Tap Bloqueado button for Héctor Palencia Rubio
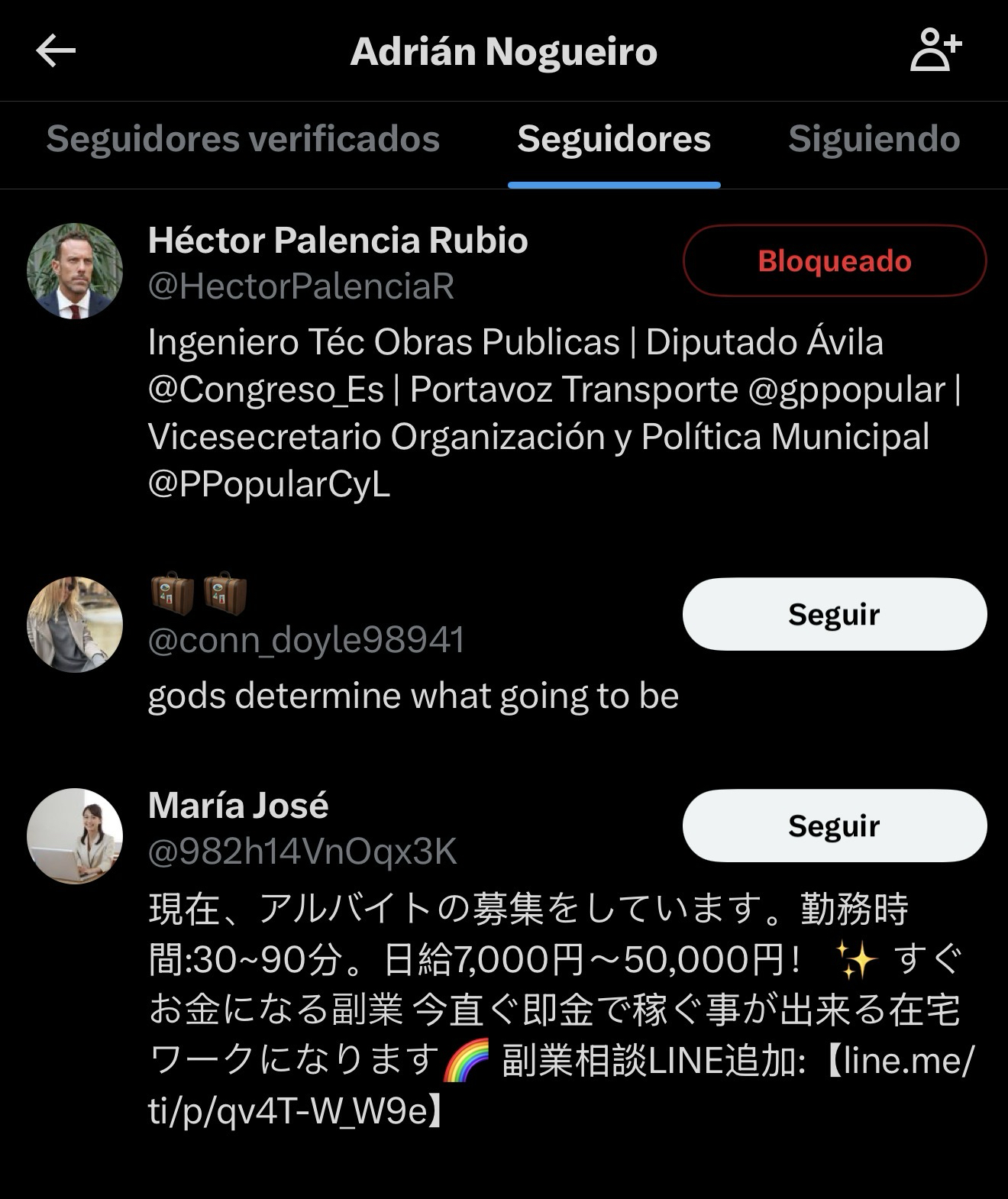The image size is (1008, 1199). pyautogui.click(x=834, y=261)
